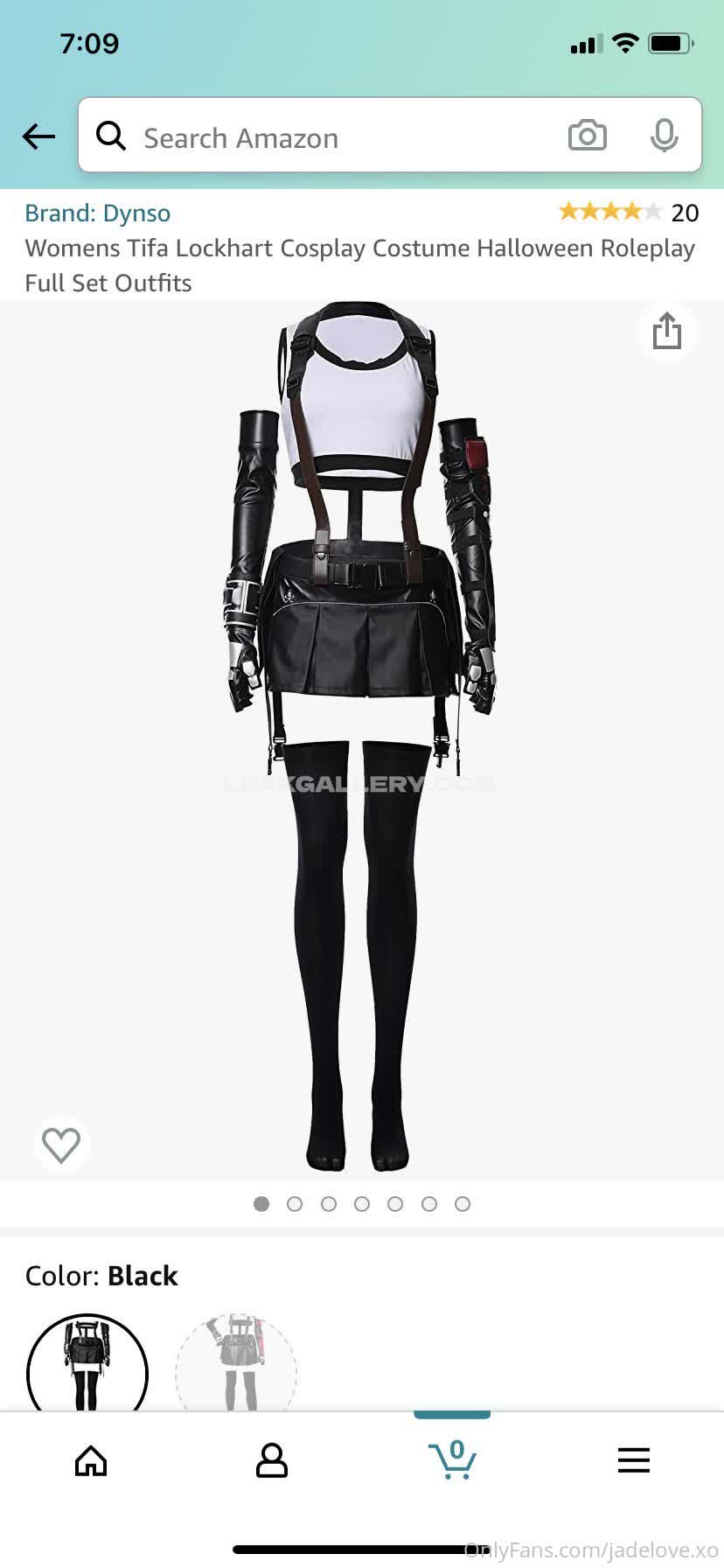Screen dimensions: 724x1568
Task: Open the hamburger menu tab
Action: coord(633,1460)
